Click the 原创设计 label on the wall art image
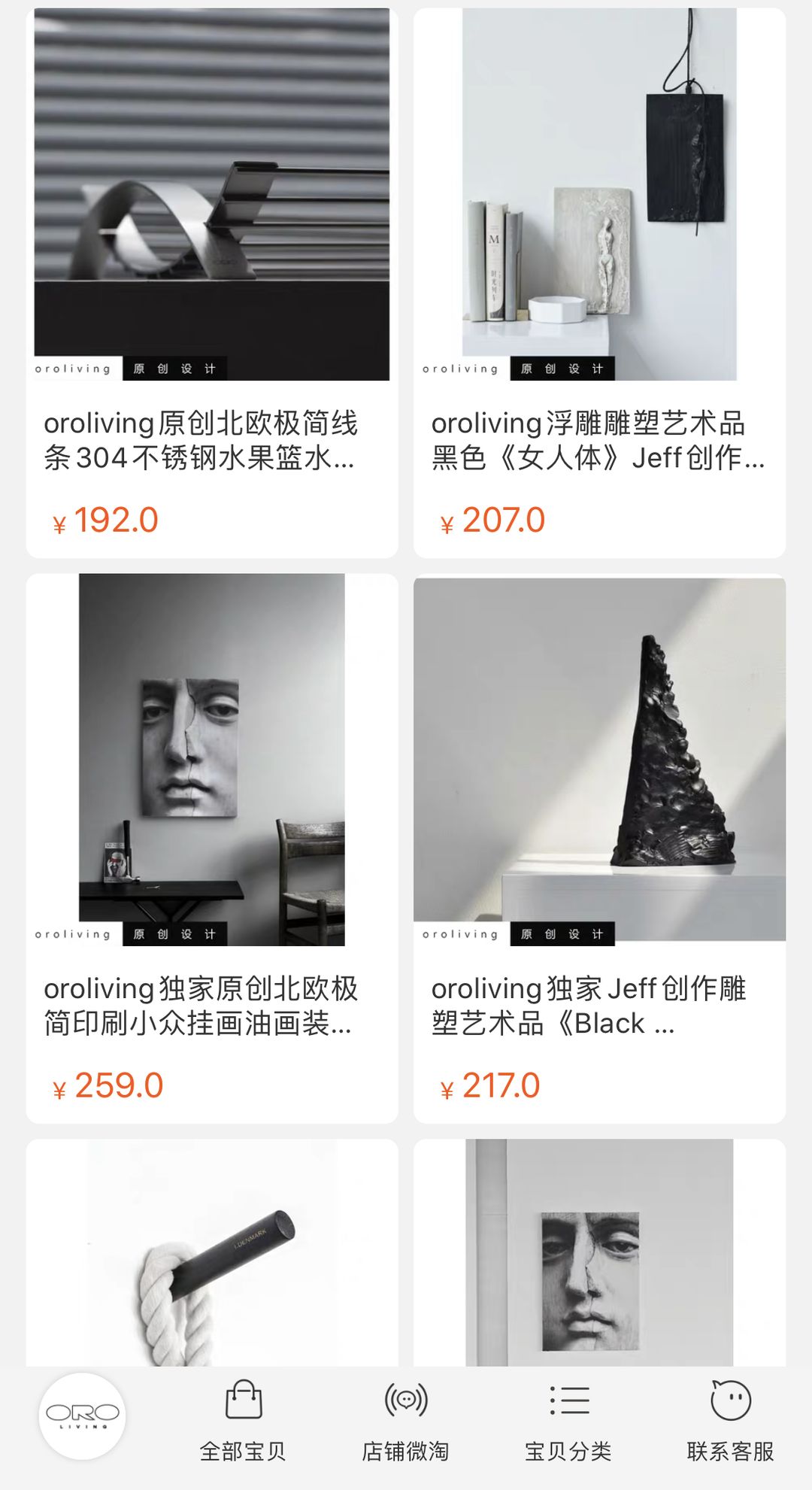This screenshot has height=1490, width=812. tap(174, 933)
